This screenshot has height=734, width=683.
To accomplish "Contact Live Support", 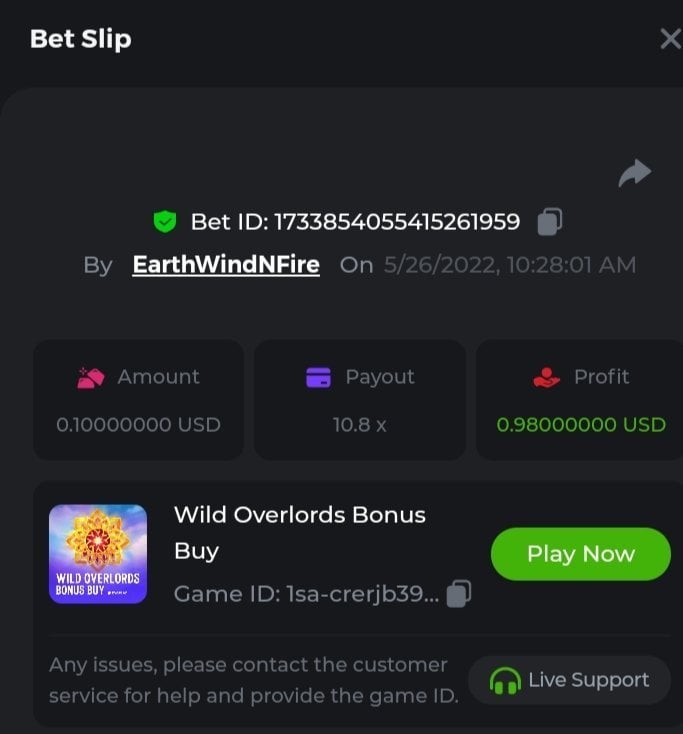I will pos(569,680).
